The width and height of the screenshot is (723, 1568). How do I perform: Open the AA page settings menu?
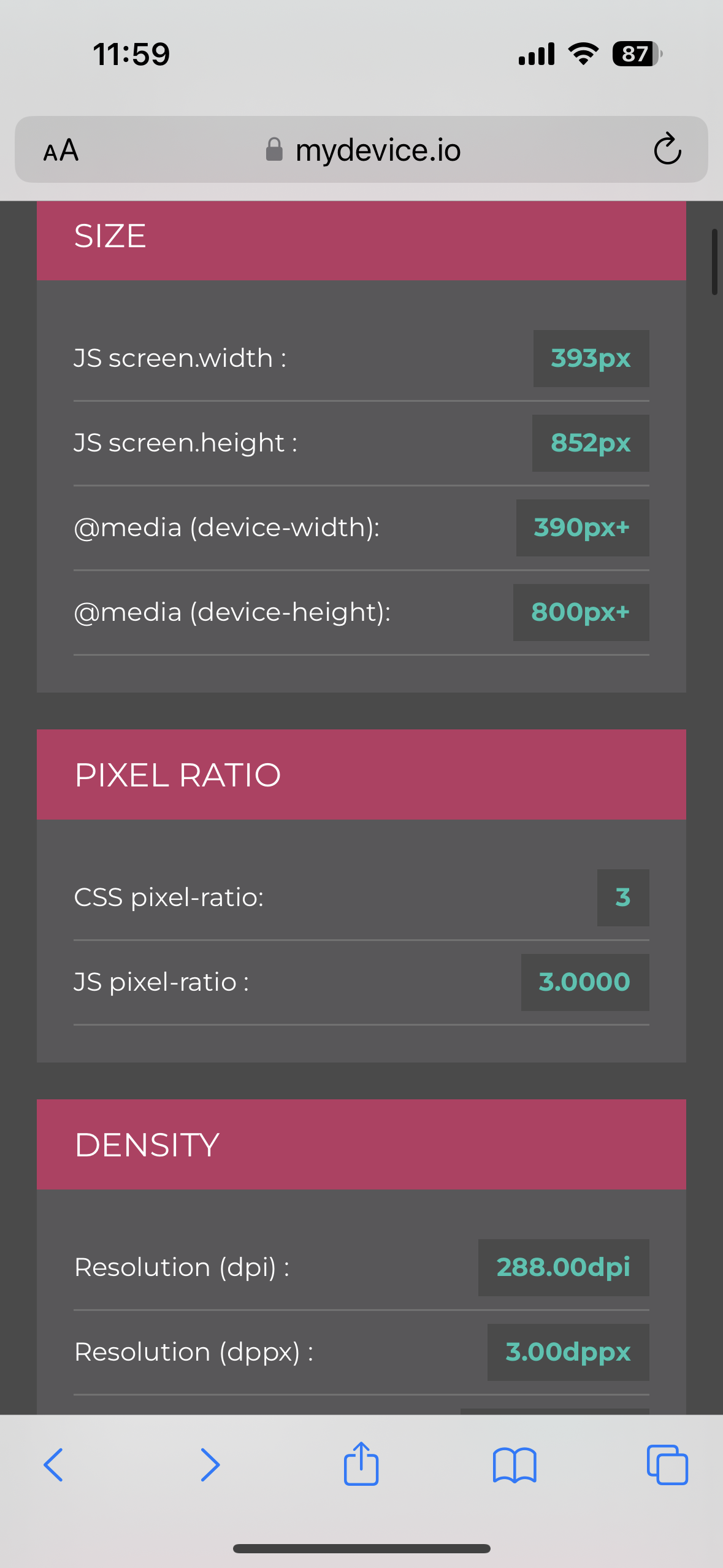click(x=61, y=150)
